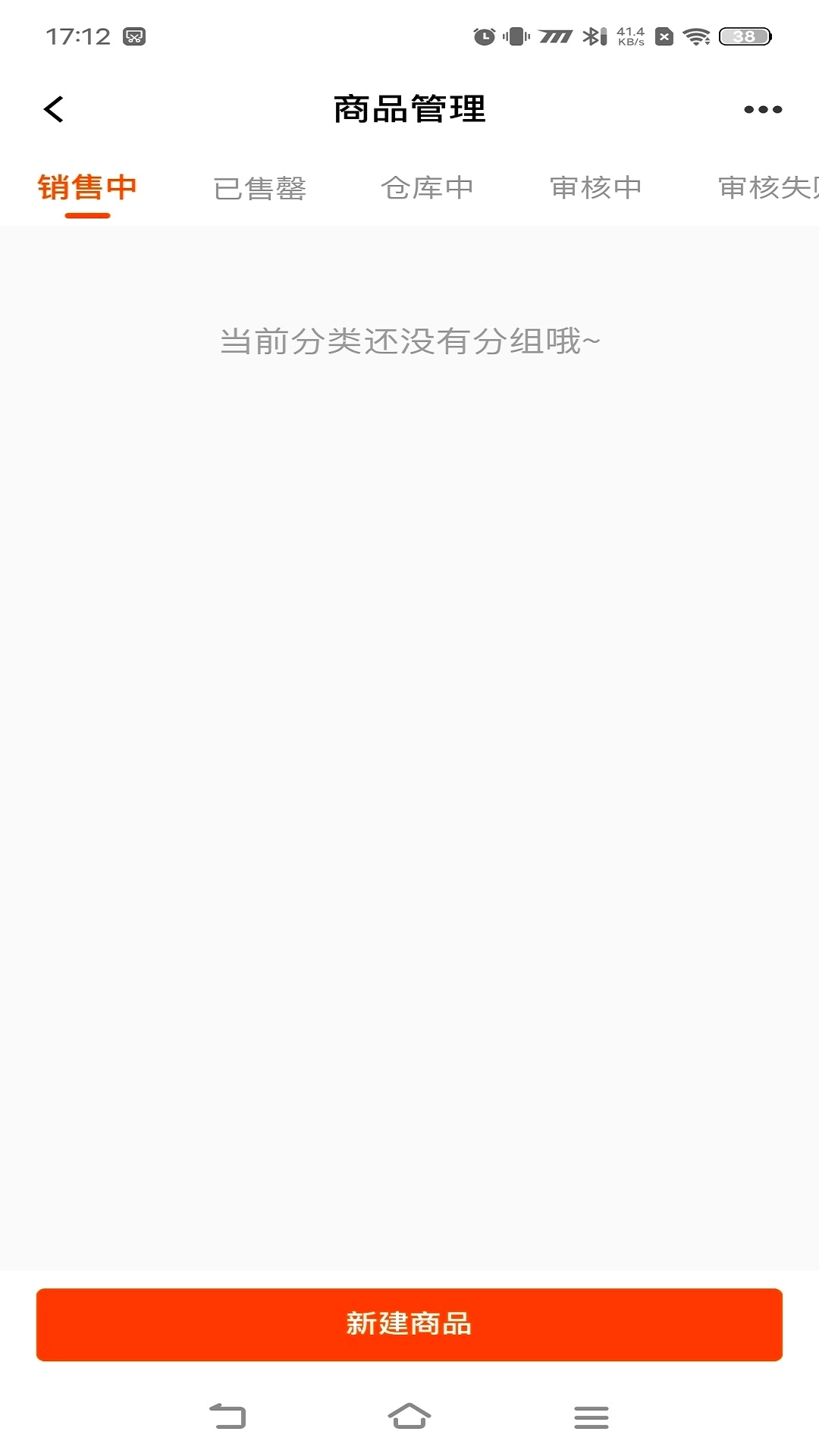Screen dimensions: 819x1456
Task: Tap the 商品管理 title text
Action: (409, 108)
